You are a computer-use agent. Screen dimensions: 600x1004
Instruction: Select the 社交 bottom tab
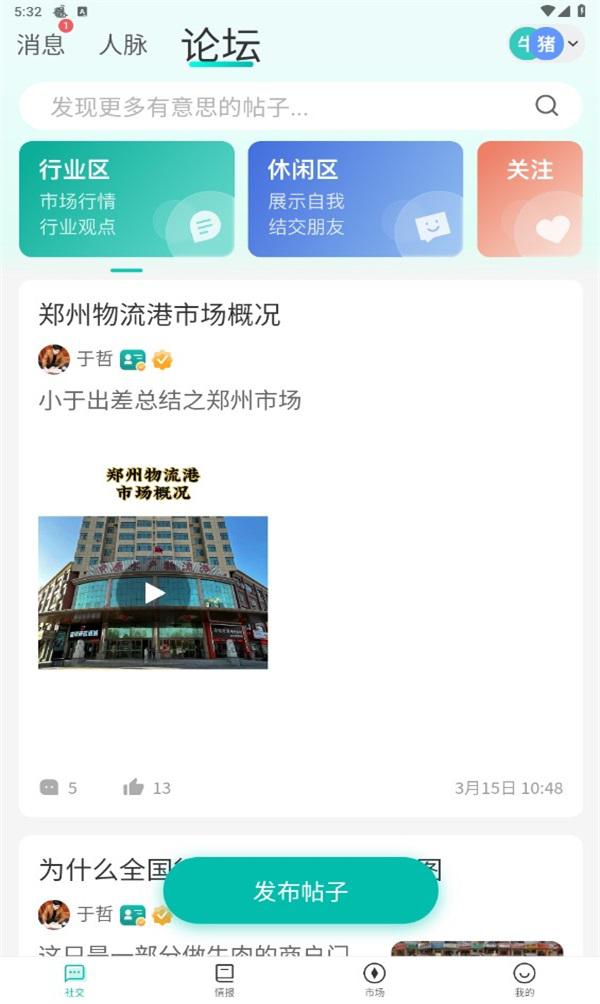[74, 980]
